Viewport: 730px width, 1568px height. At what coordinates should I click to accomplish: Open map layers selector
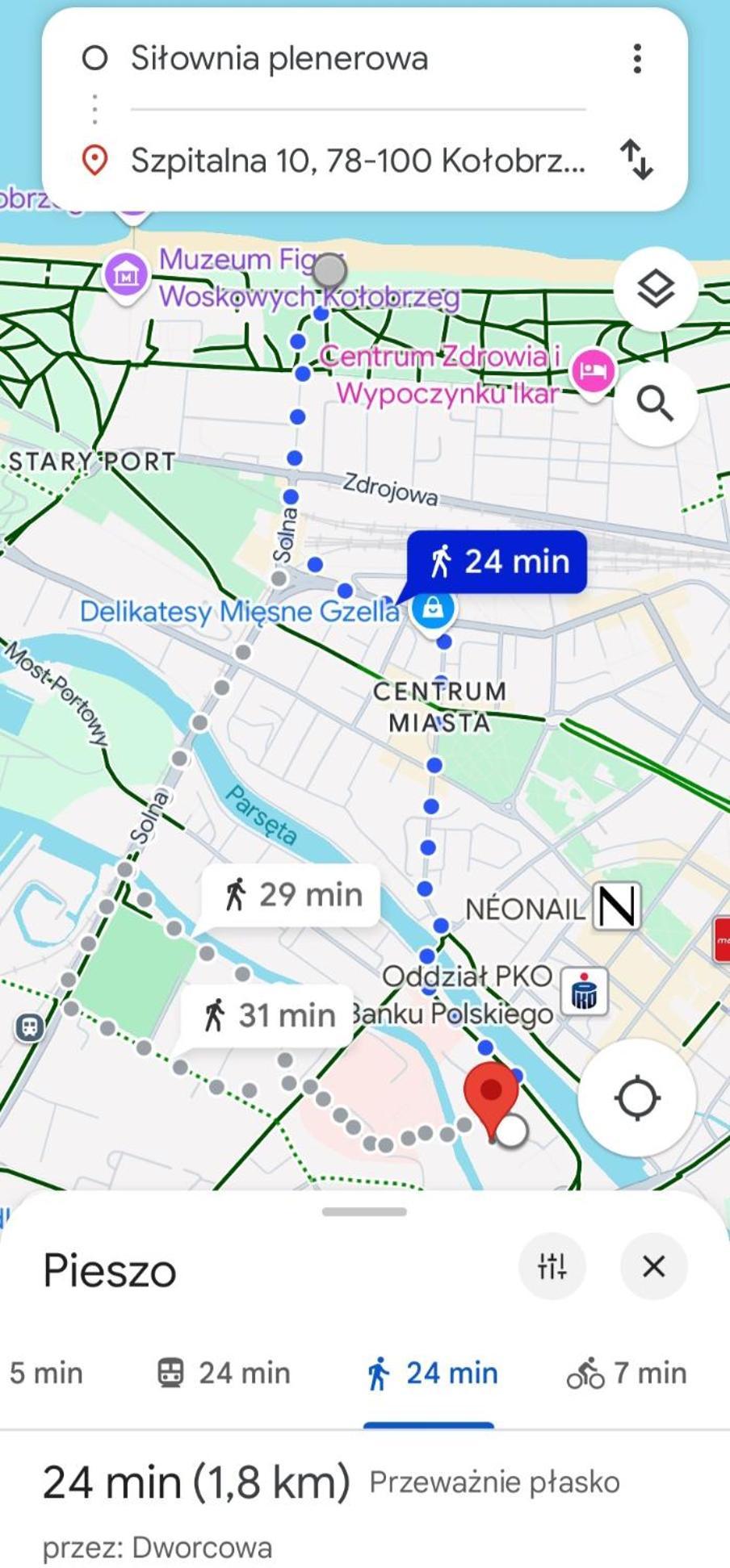(x=655, y=289)
